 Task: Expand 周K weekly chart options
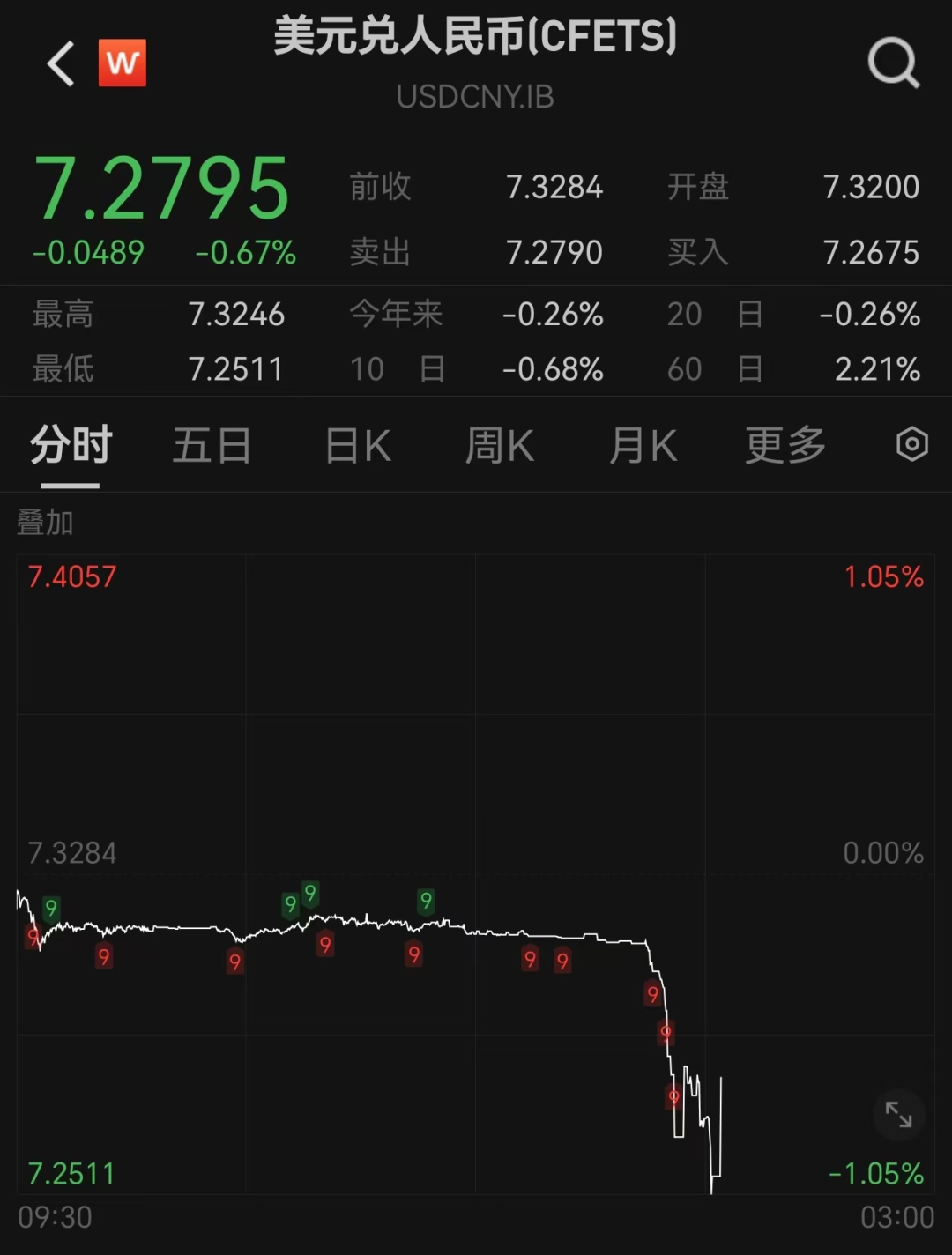pyautogui.click(x=499, y=446)
